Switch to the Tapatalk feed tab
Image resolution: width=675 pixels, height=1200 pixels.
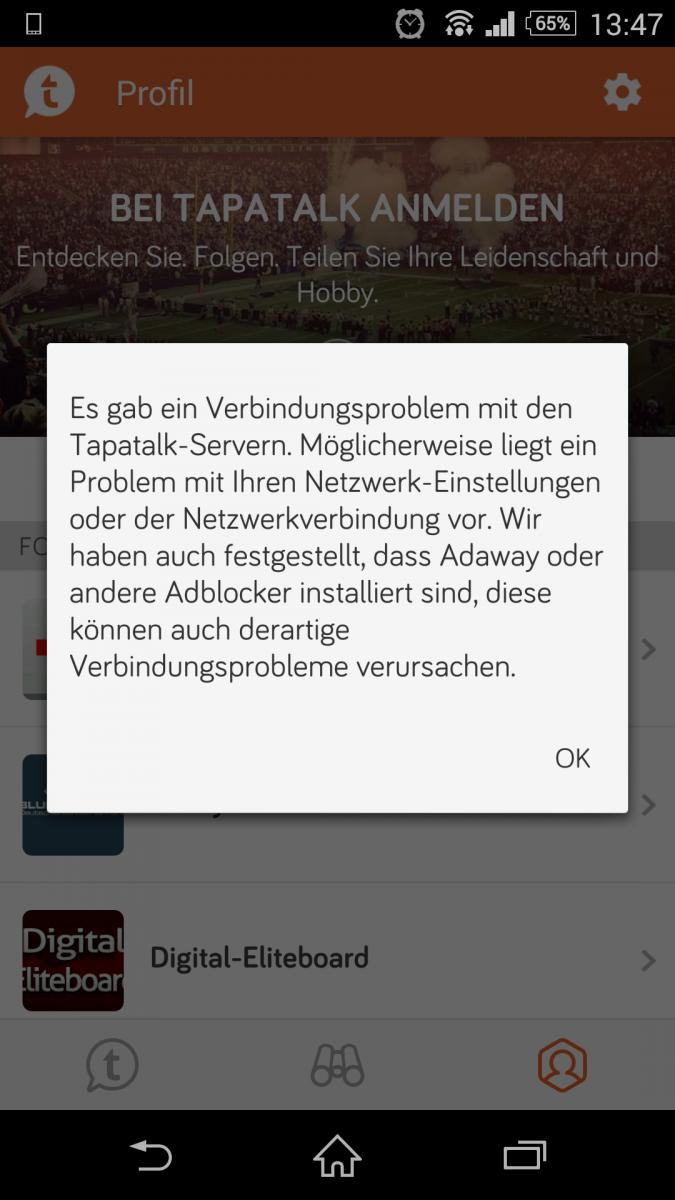(x=112, y=1064)
